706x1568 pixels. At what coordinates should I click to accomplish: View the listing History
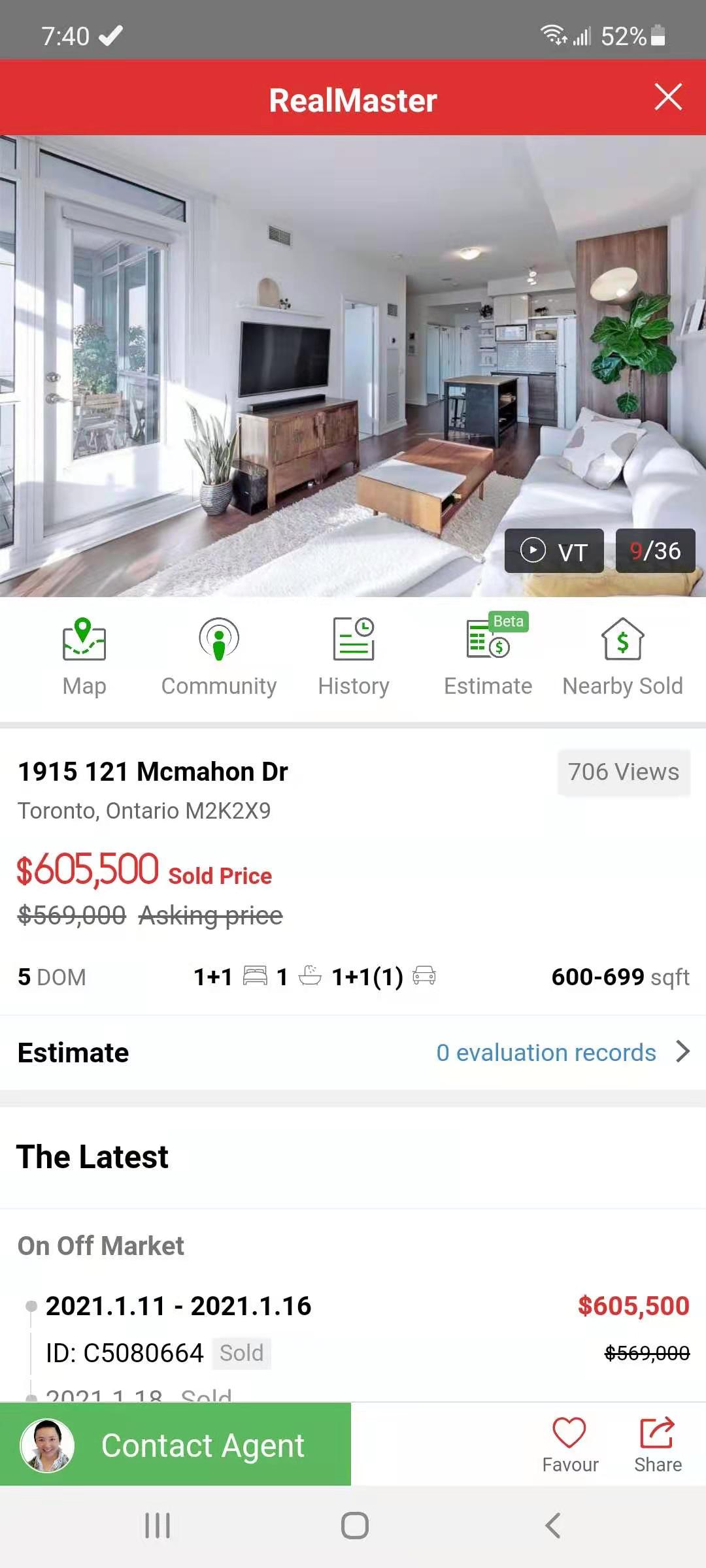tap(354, 657)
